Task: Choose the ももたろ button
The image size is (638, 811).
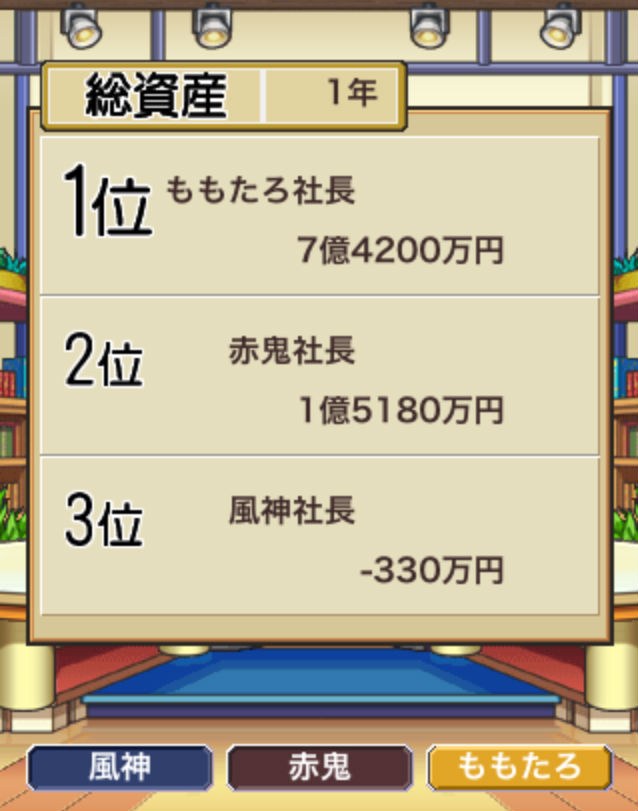Action: pyautogui.click(x=519, y=768)
